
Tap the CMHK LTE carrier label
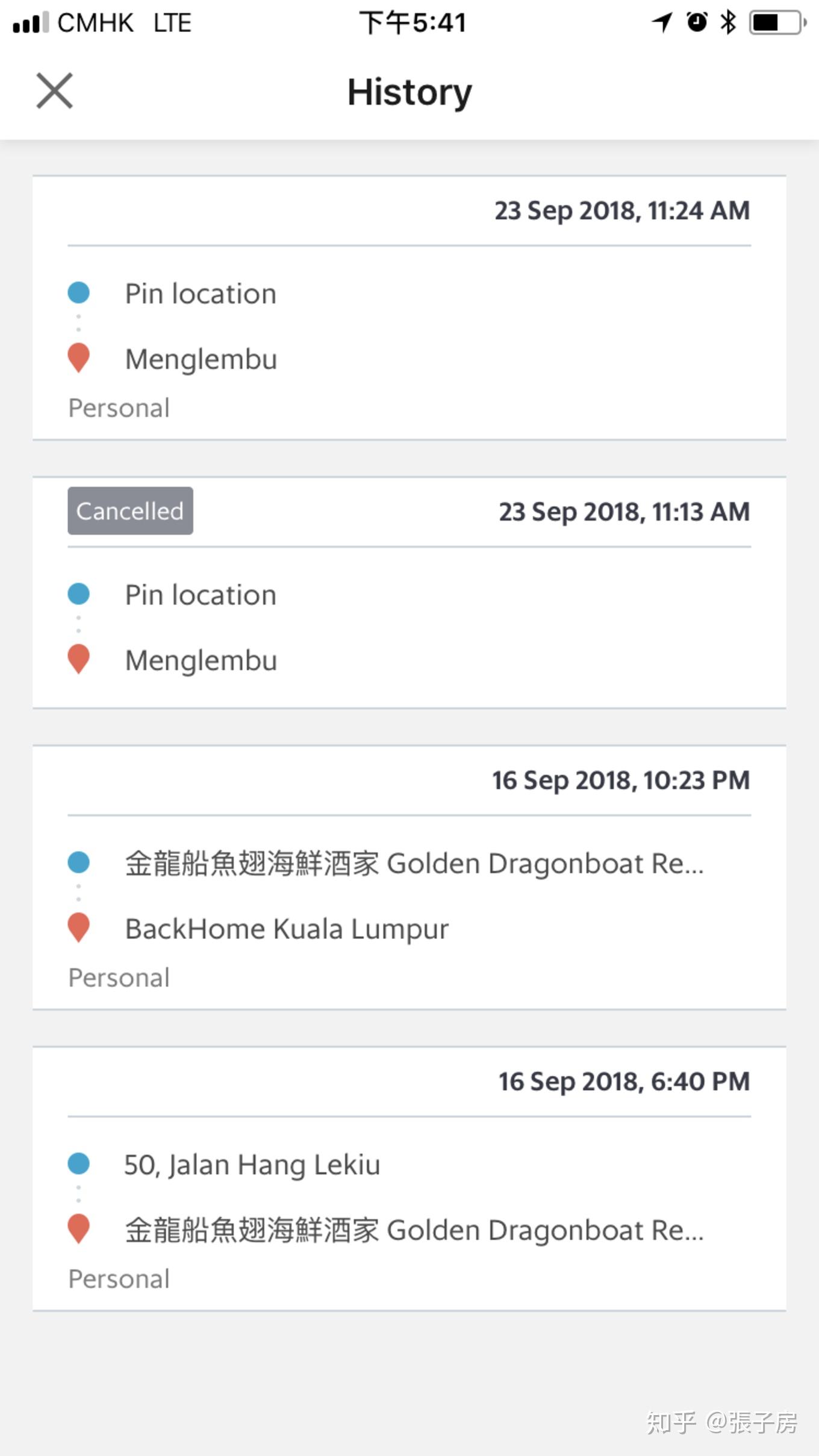click(x=123, y=22)
